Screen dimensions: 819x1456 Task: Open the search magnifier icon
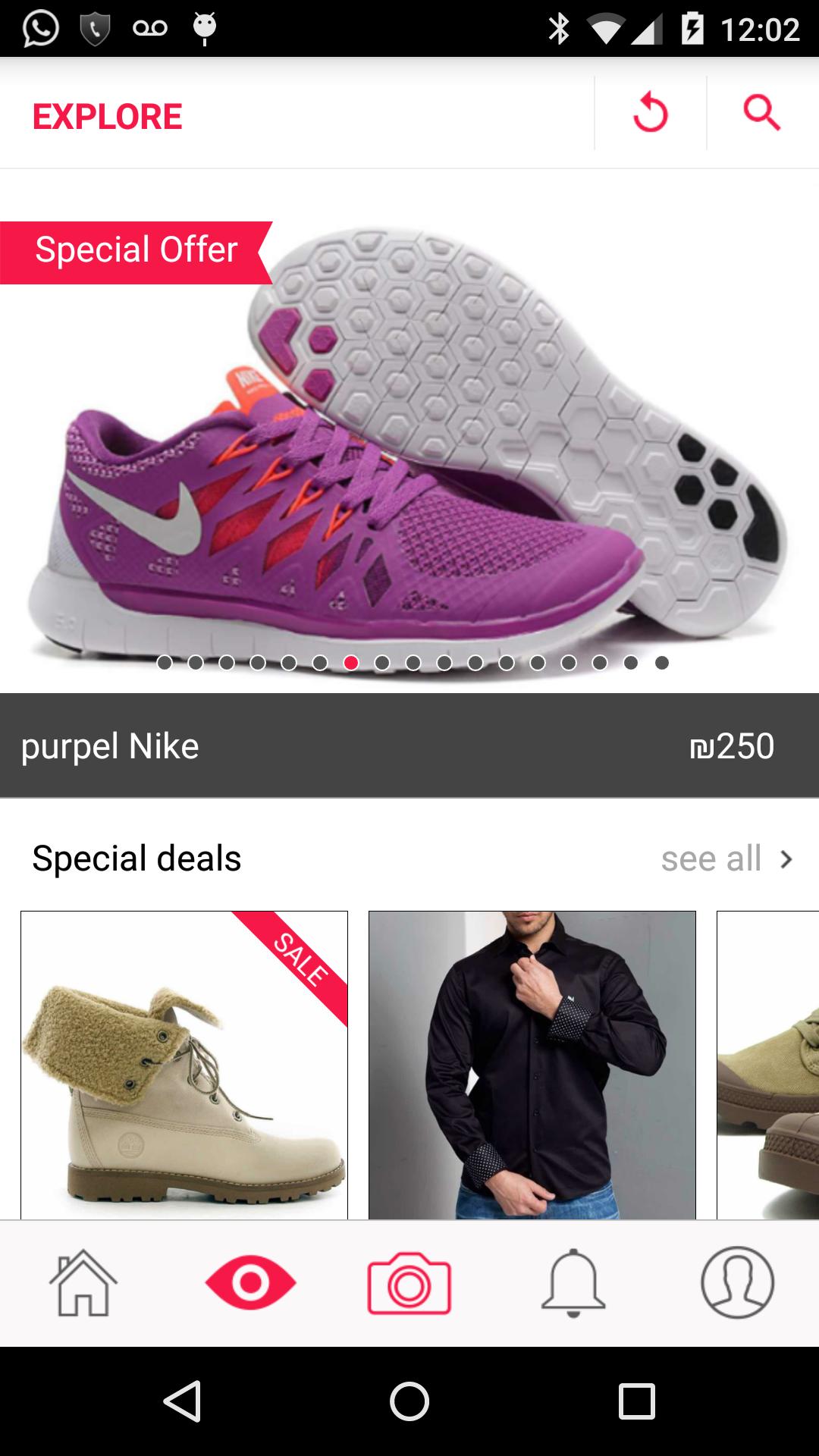tap(761, 114)
